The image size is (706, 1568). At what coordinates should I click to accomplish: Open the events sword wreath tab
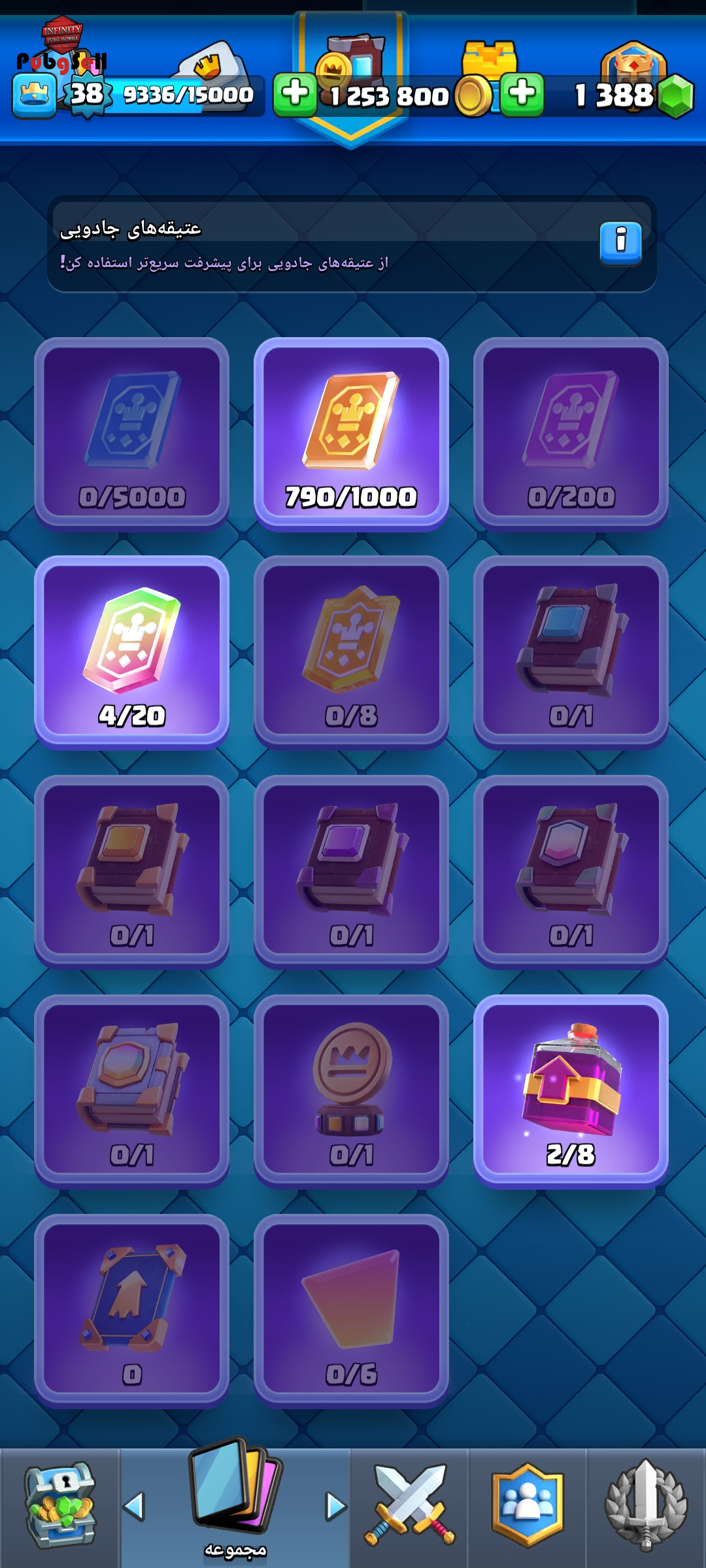(x=646, y=1506)
